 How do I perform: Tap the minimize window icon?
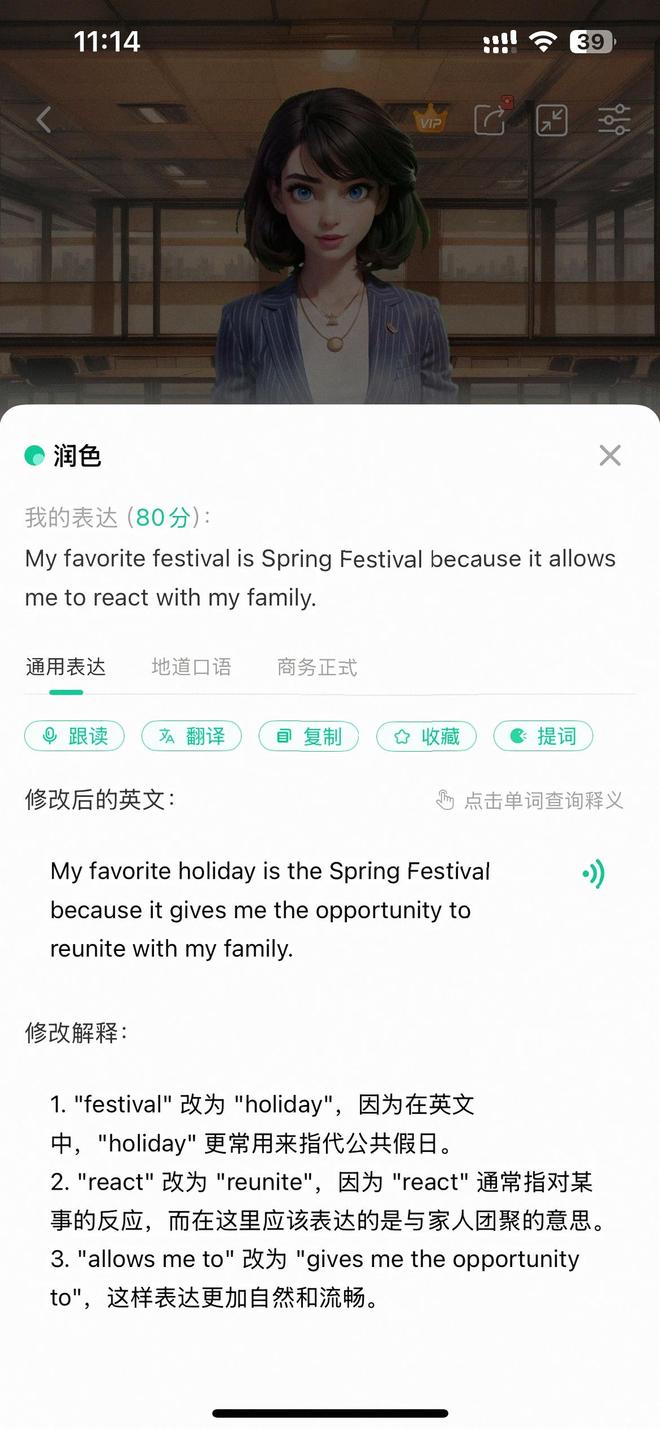point(551,120)
